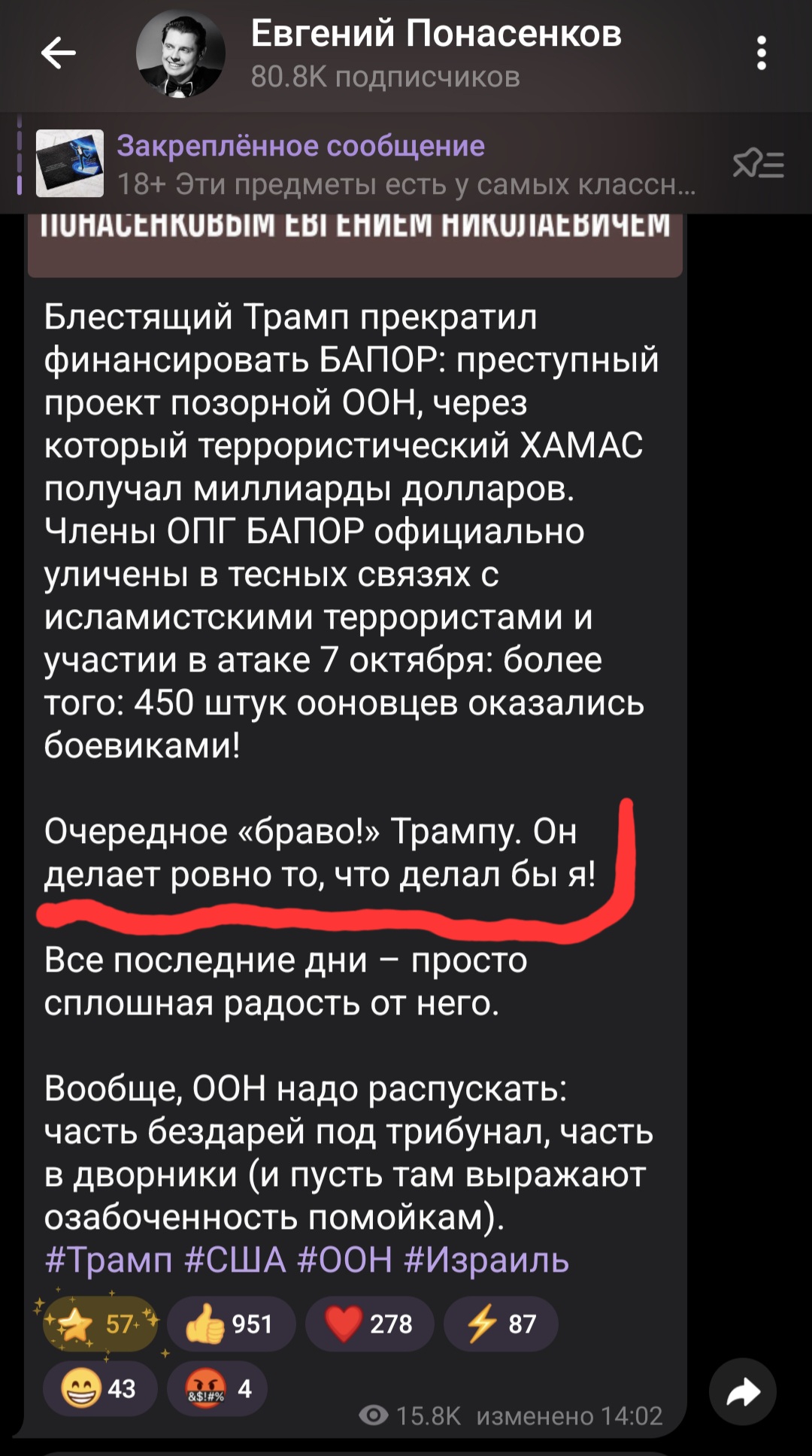
Task: Open the #США hashtag
Action: (235, 1260)
